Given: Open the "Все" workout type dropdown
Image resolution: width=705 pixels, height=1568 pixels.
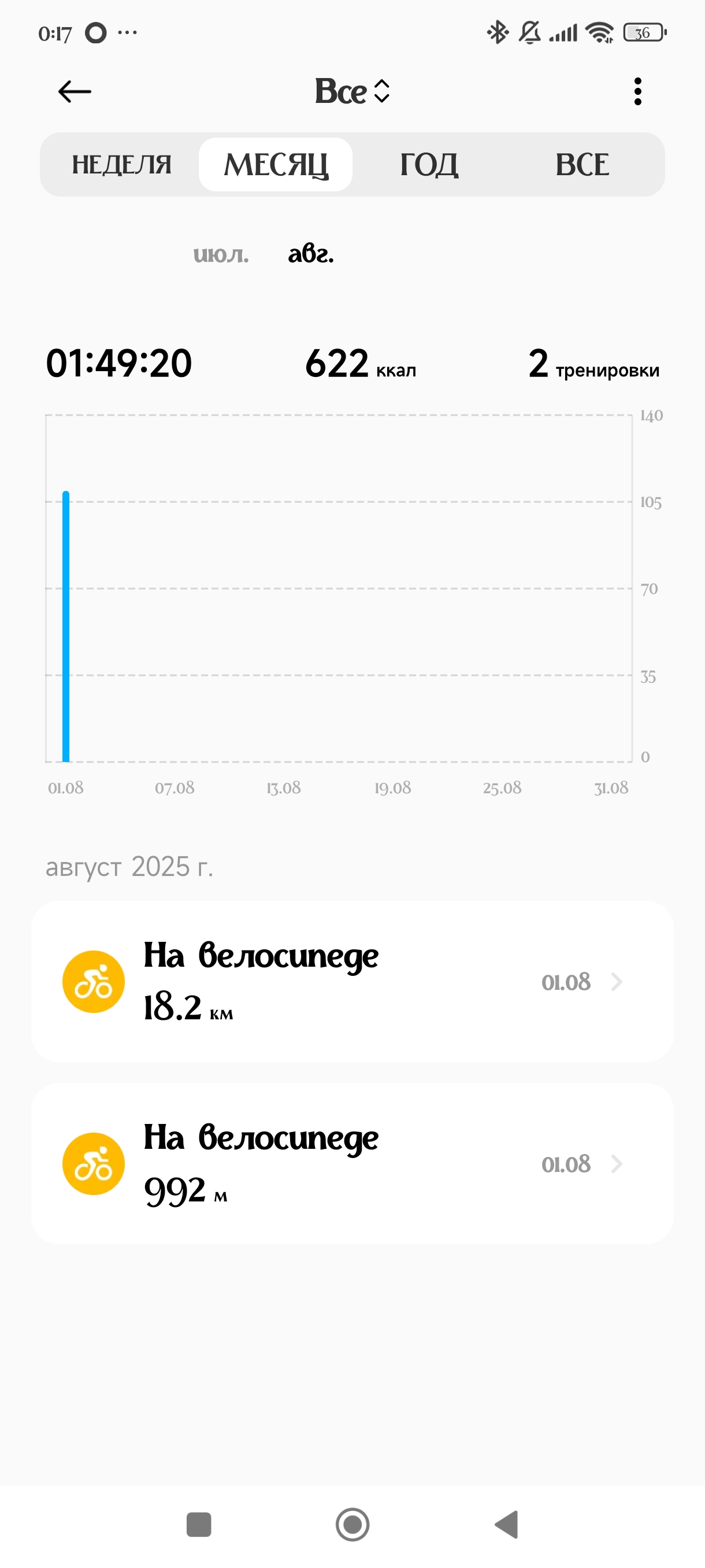Looking at the screenshot, I should pos(352,91).
